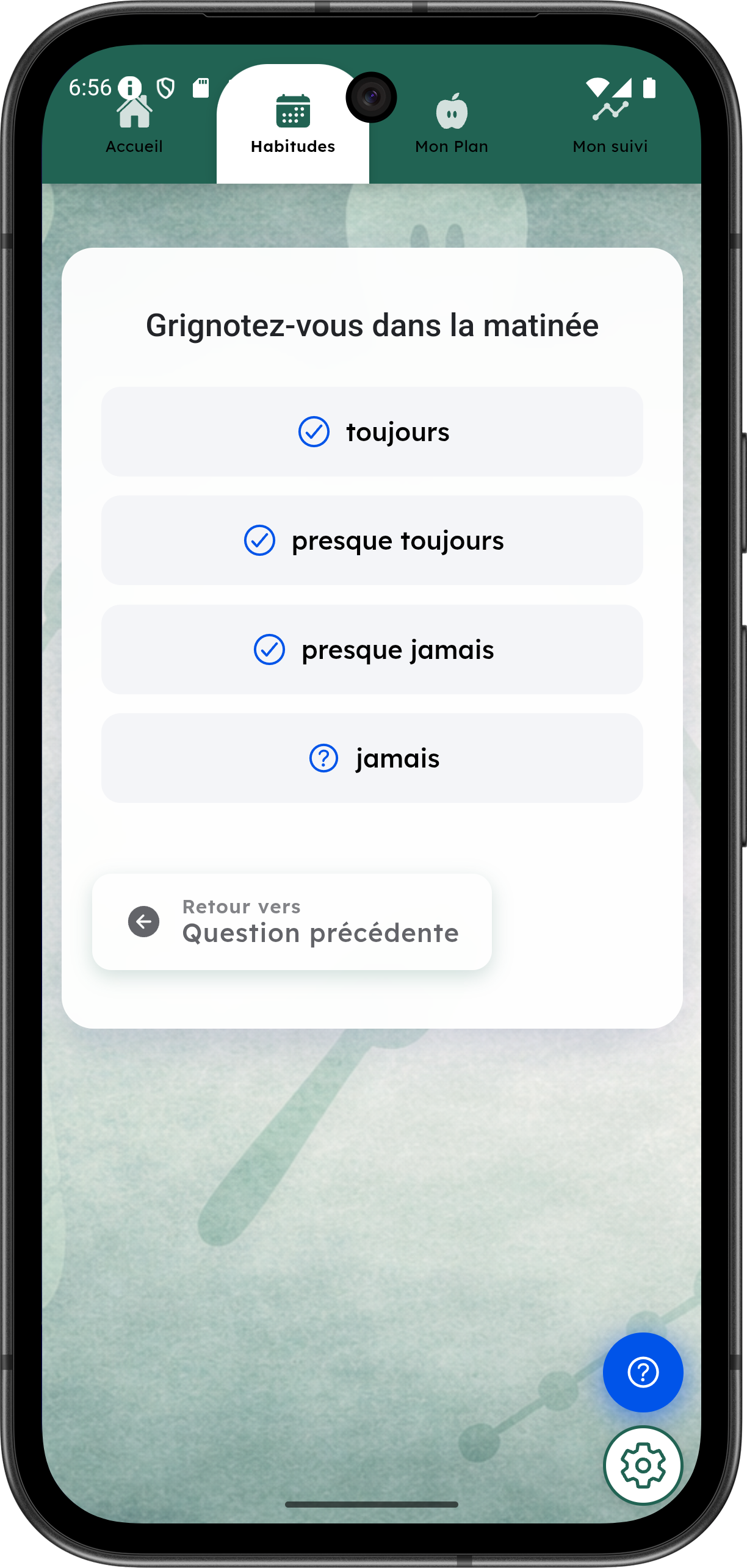Return to Question précédente
This screenshot has height=1568, width=747.
pos(292,922)
